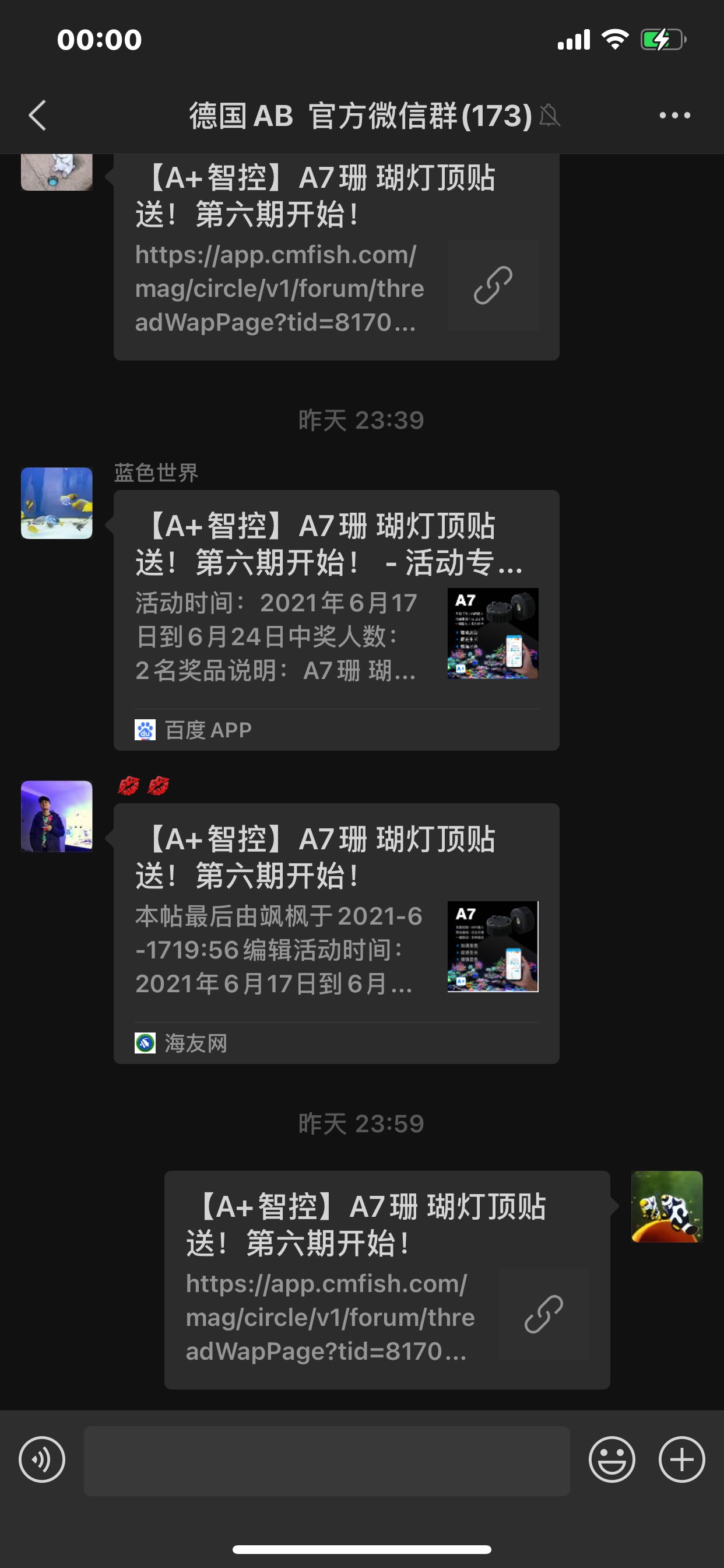Switch to voice message input
724x1568 pixels.
[42, 1459]
